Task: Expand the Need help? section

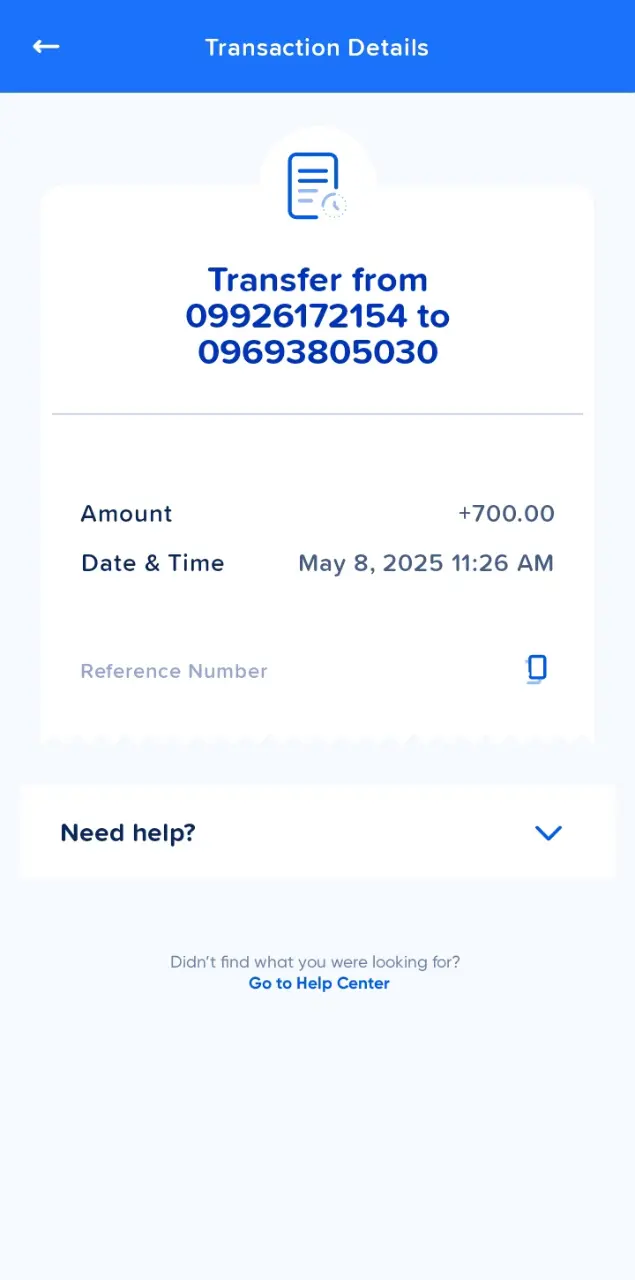Action: click(x=317, y=832)
